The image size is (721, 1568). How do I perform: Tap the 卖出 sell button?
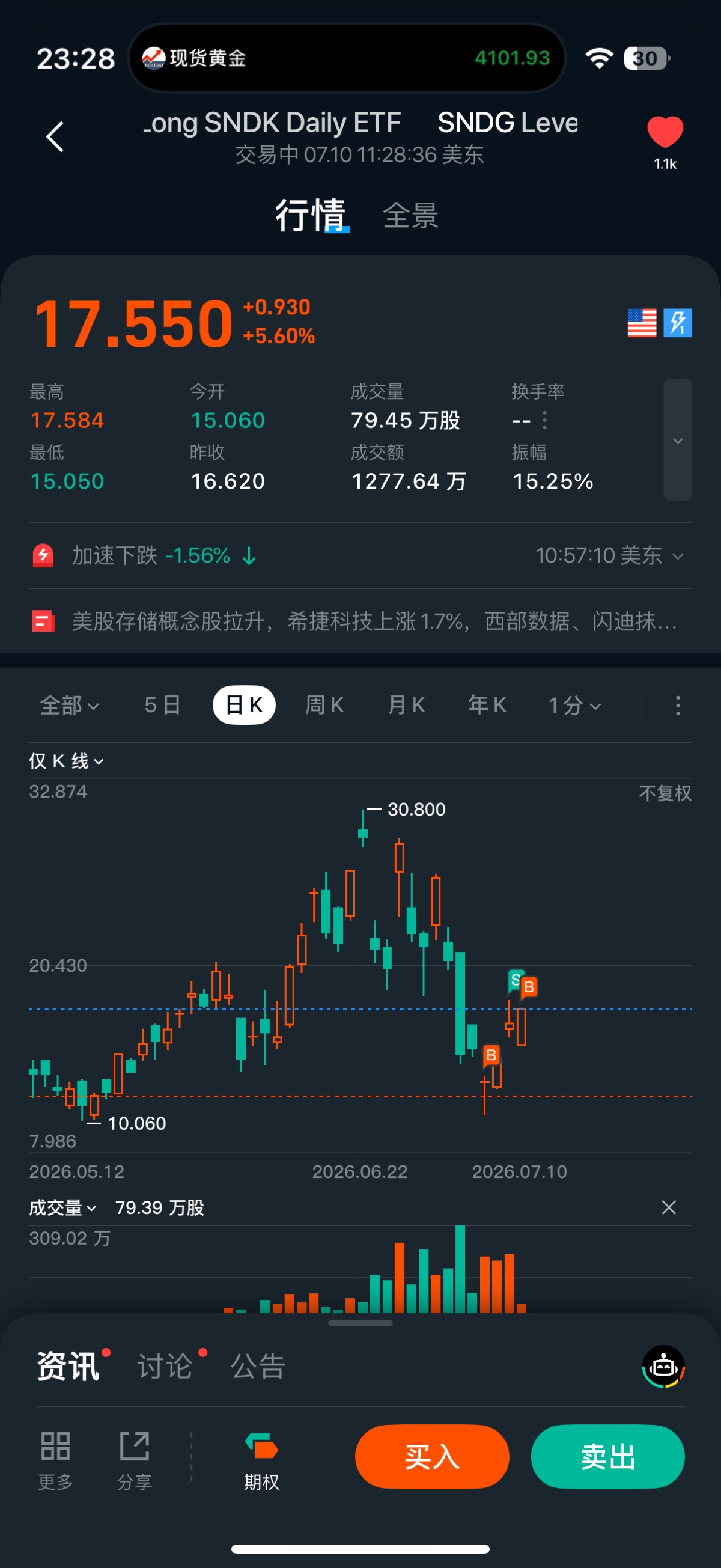608,1457
